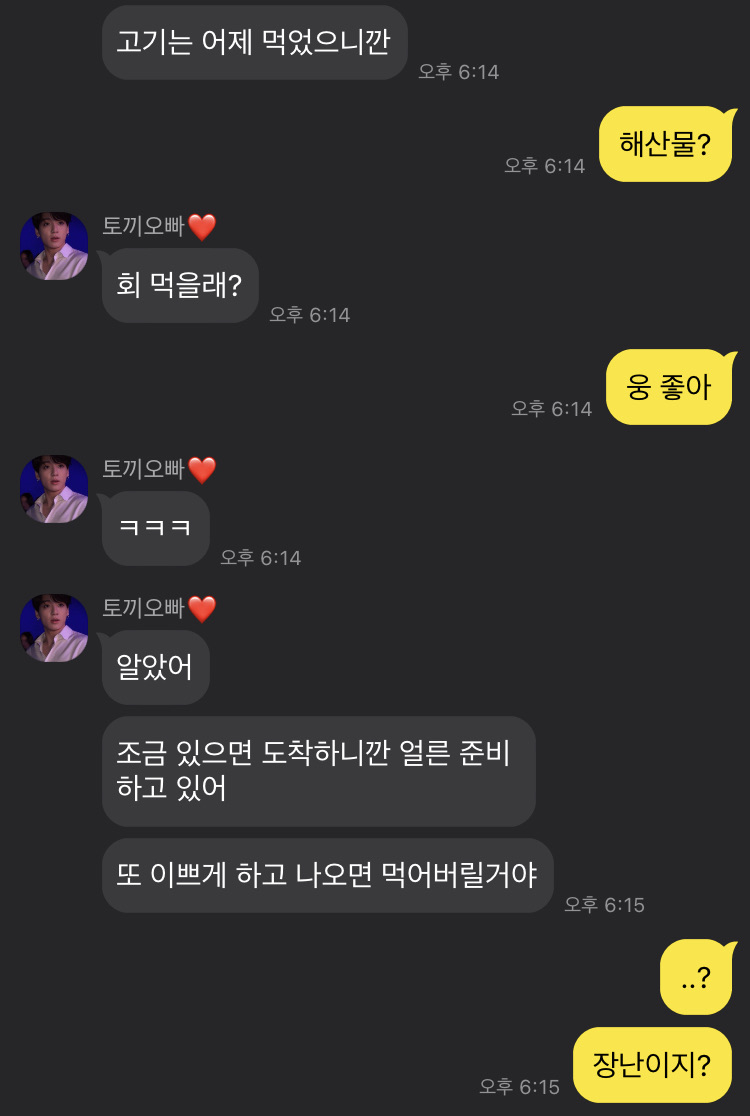Screen dimensions: 750x1116
Task: View 토끼오빠's profile photo beside '알았어'
Action: pos(54,628)
